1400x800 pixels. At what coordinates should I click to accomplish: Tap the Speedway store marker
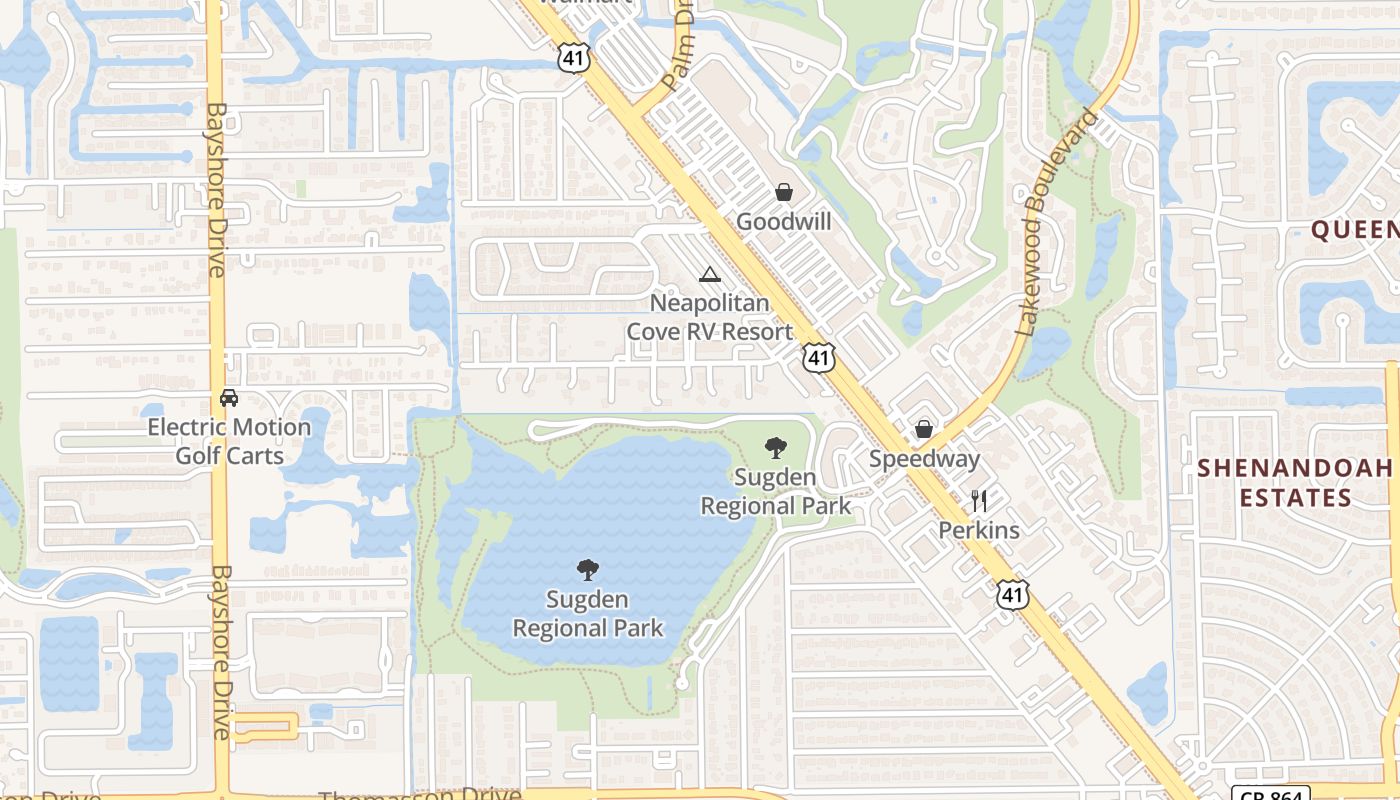pyautogui.click(x=924, y=429)
